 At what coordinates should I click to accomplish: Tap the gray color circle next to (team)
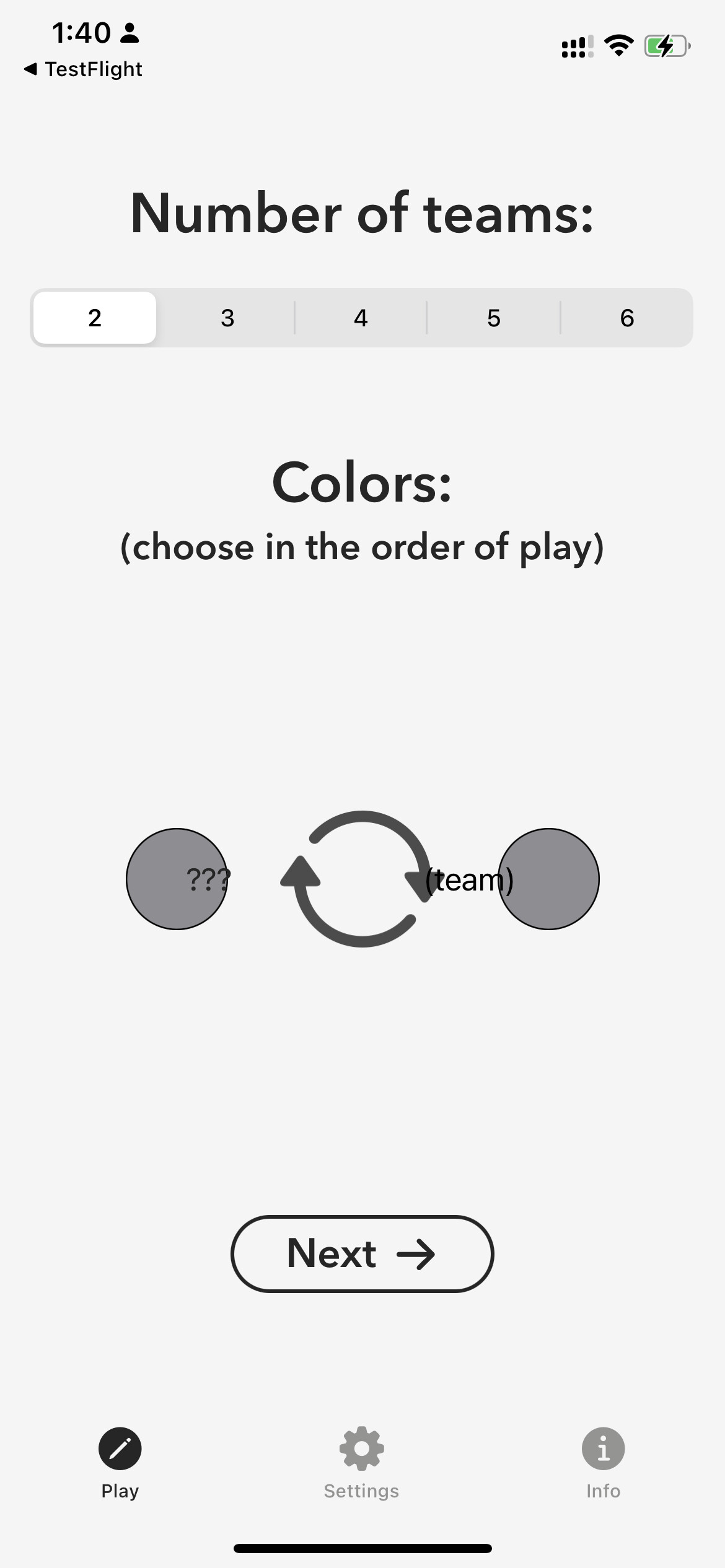548,879
